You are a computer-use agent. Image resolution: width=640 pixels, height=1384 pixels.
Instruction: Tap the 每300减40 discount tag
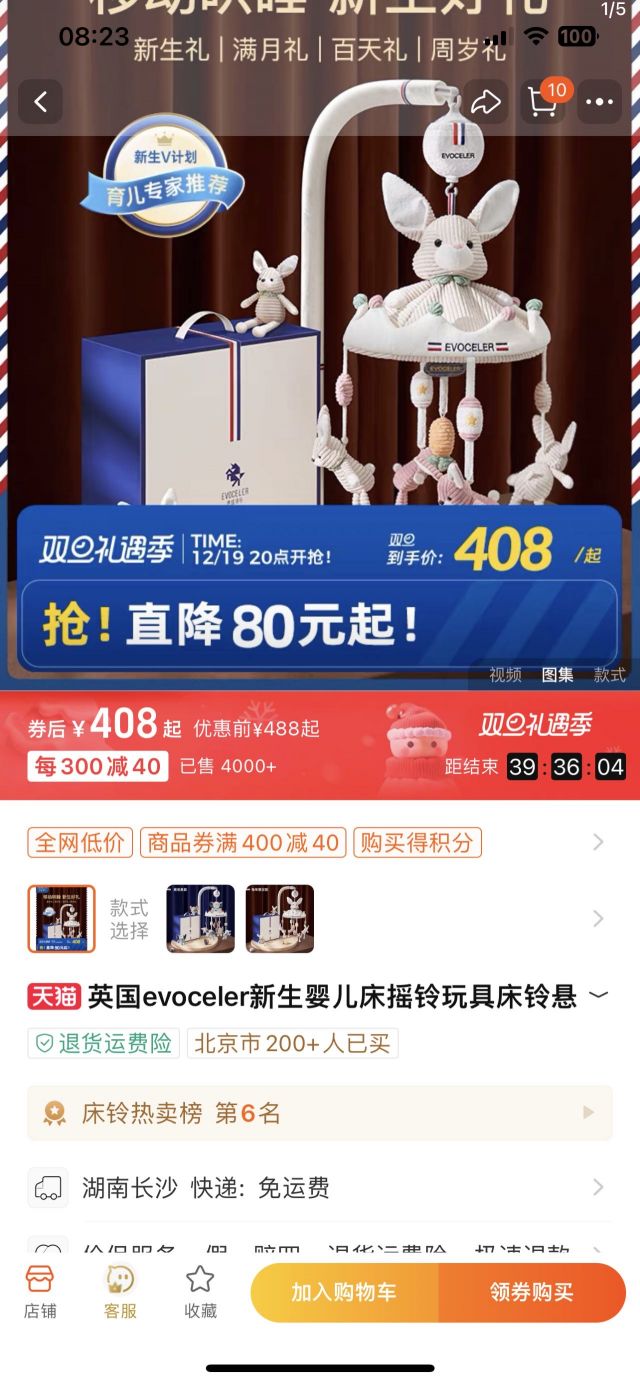(x=98, y=767)
